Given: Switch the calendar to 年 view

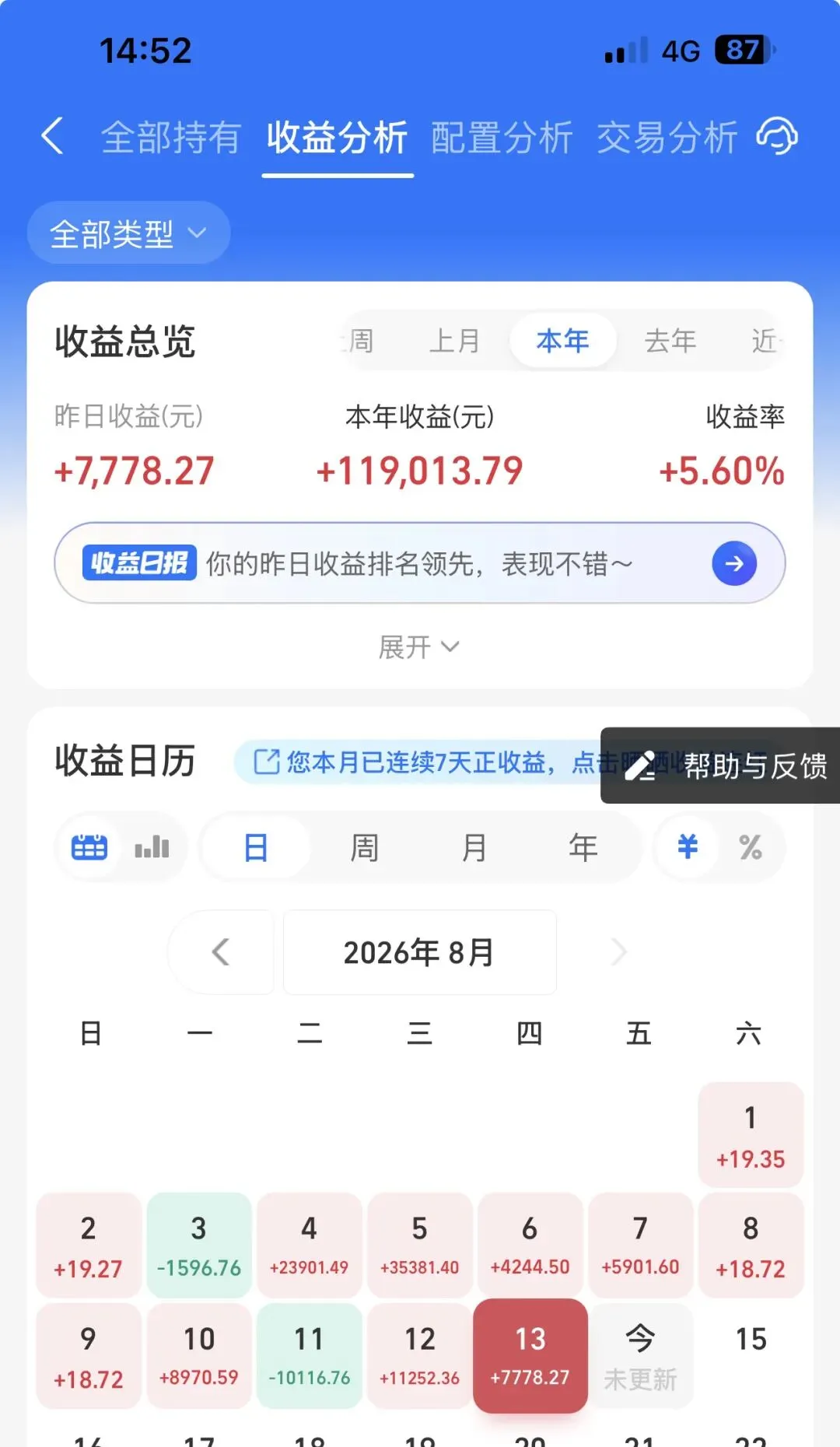Looking at the screenshot, I should [583, 847].
